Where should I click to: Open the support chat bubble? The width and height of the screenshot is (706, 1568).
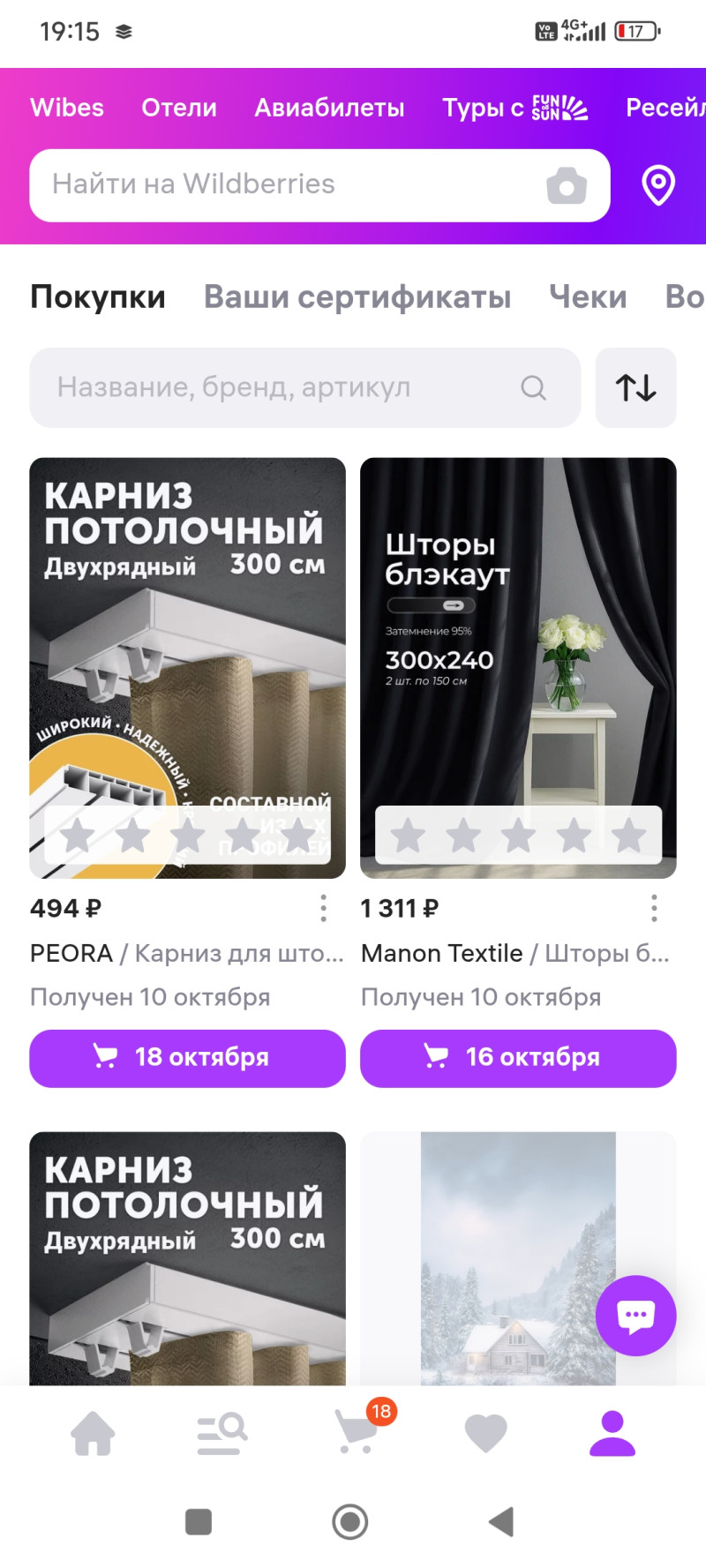click(x=635, y=1316)
